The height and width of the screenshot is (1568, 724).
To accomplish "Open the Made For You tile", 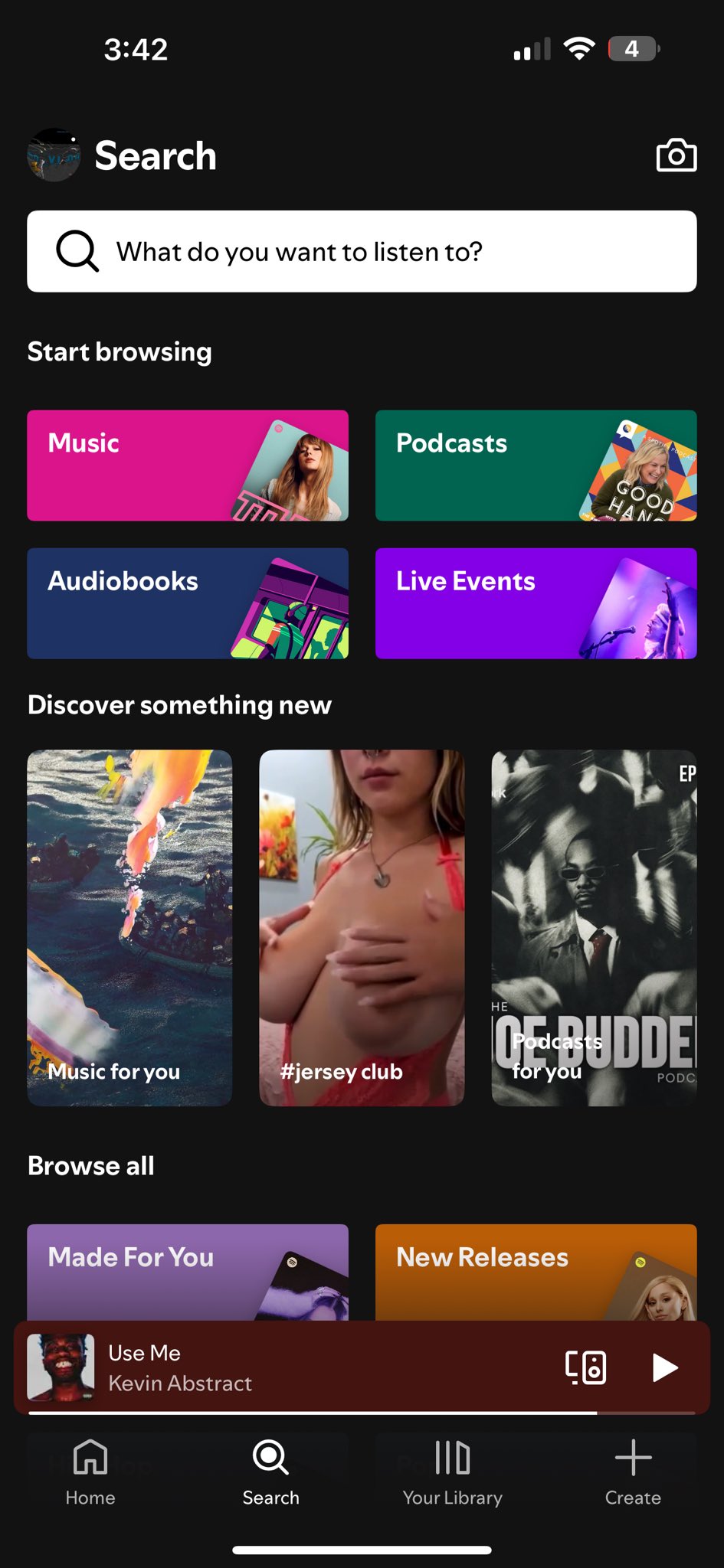I will coord(188,1272).
